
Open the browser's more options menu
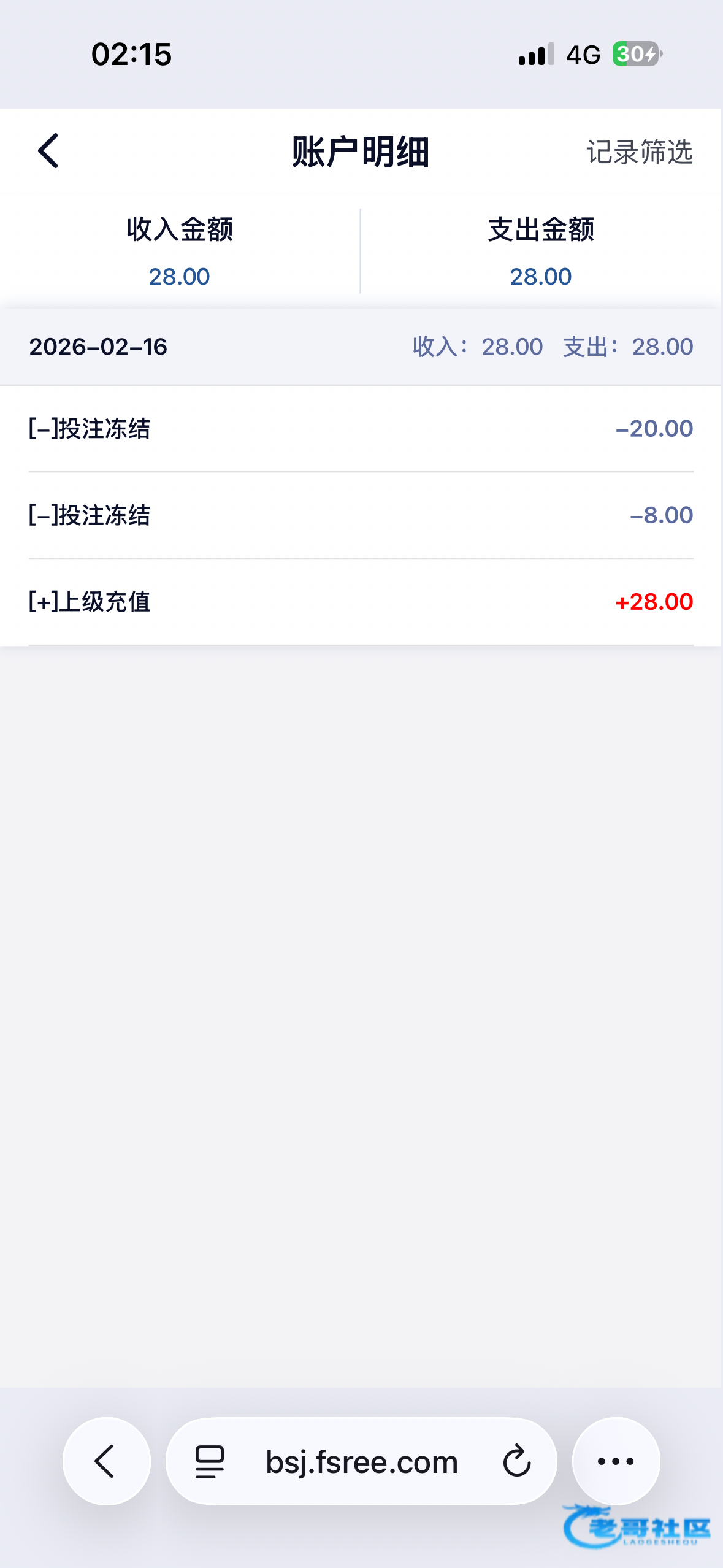click(616, 1461)
